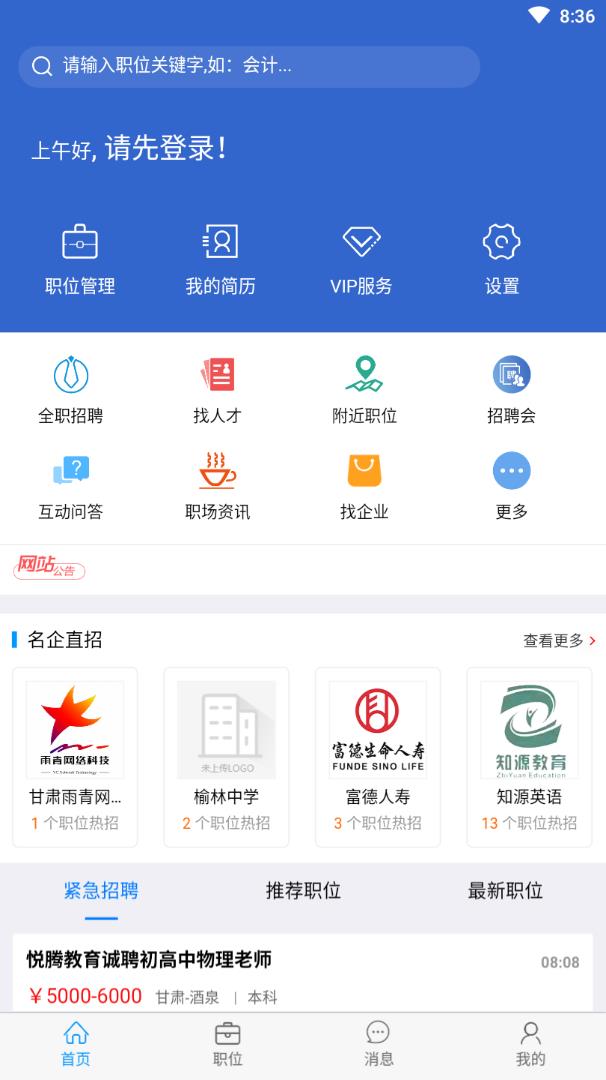Open the job keyword search box
Screen dimensions: 606x1080
pos(248,67)
